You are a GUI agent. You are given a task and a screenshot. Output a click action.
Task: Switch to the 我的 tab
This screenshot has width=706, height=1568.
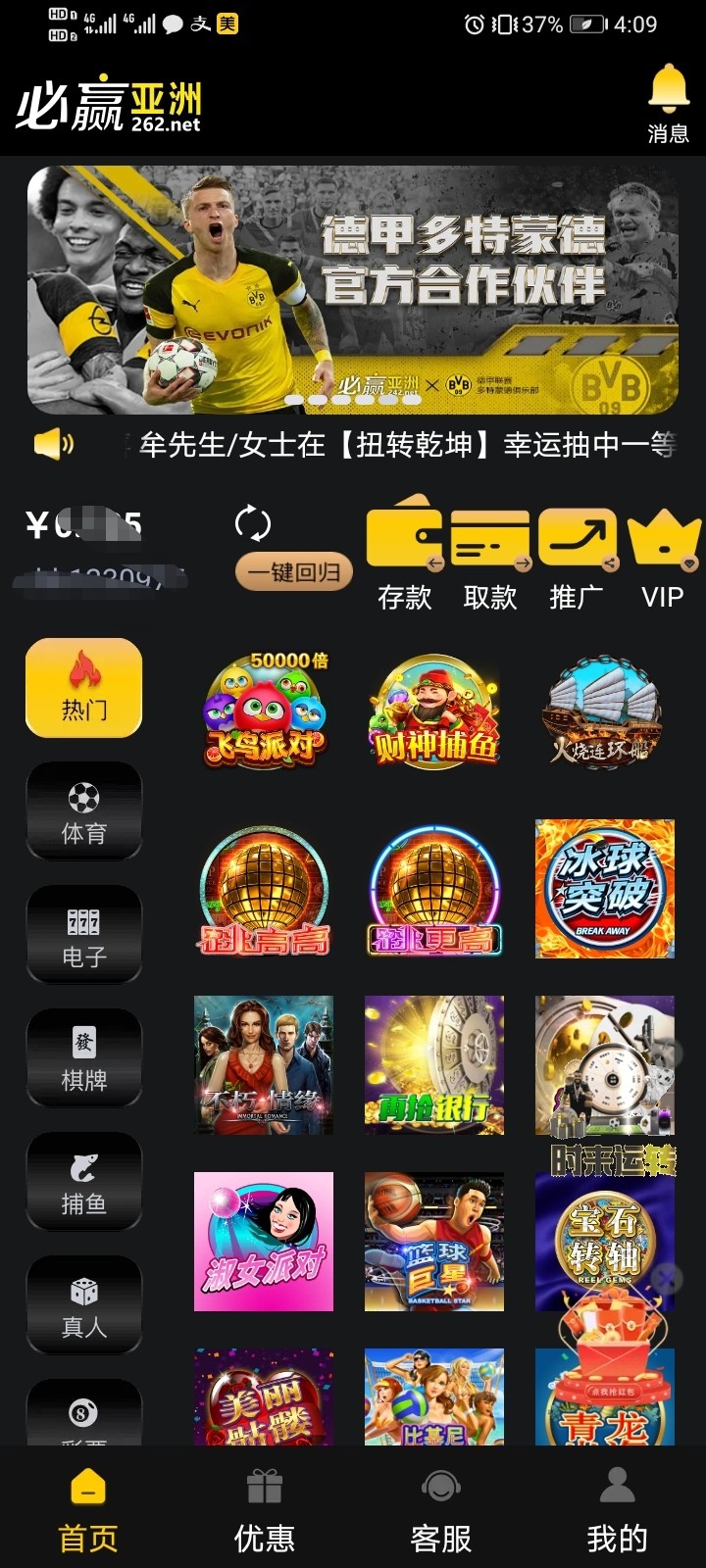click(617, 1509)
